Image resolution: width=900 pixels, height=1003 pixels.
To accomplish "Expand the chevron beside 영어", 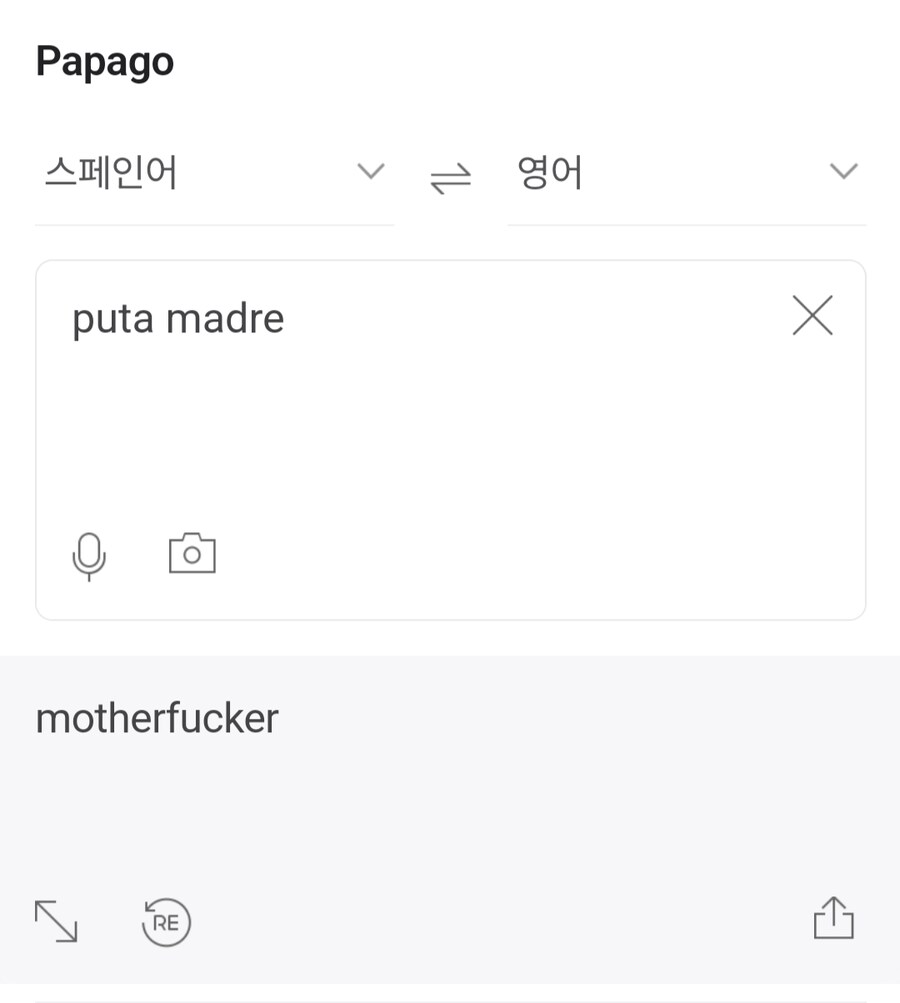I will [843, 172].
